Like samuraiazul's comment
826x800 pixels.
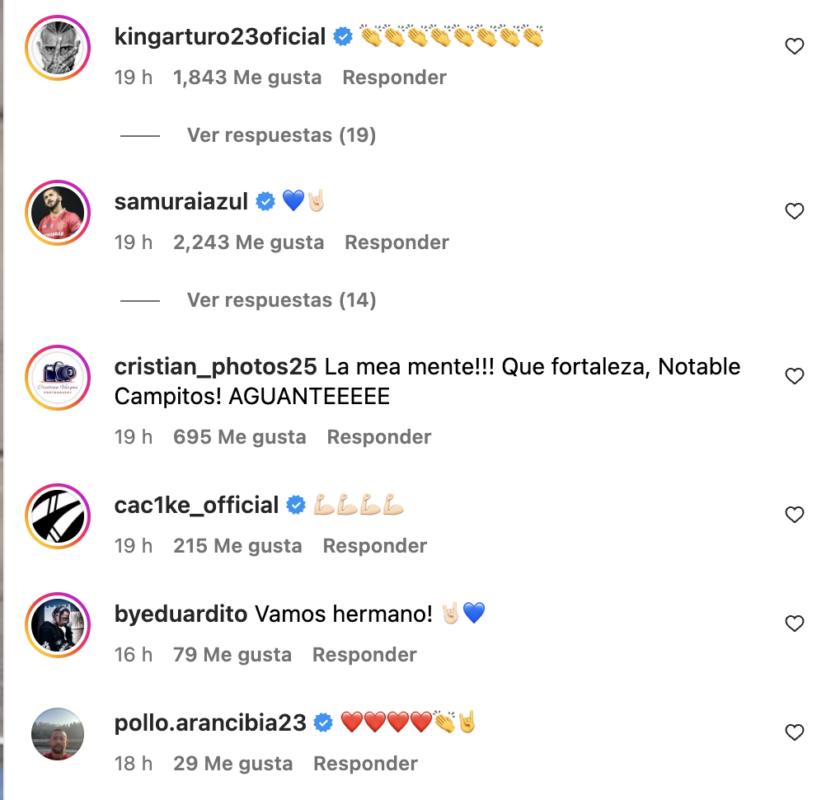pos(794,211)
